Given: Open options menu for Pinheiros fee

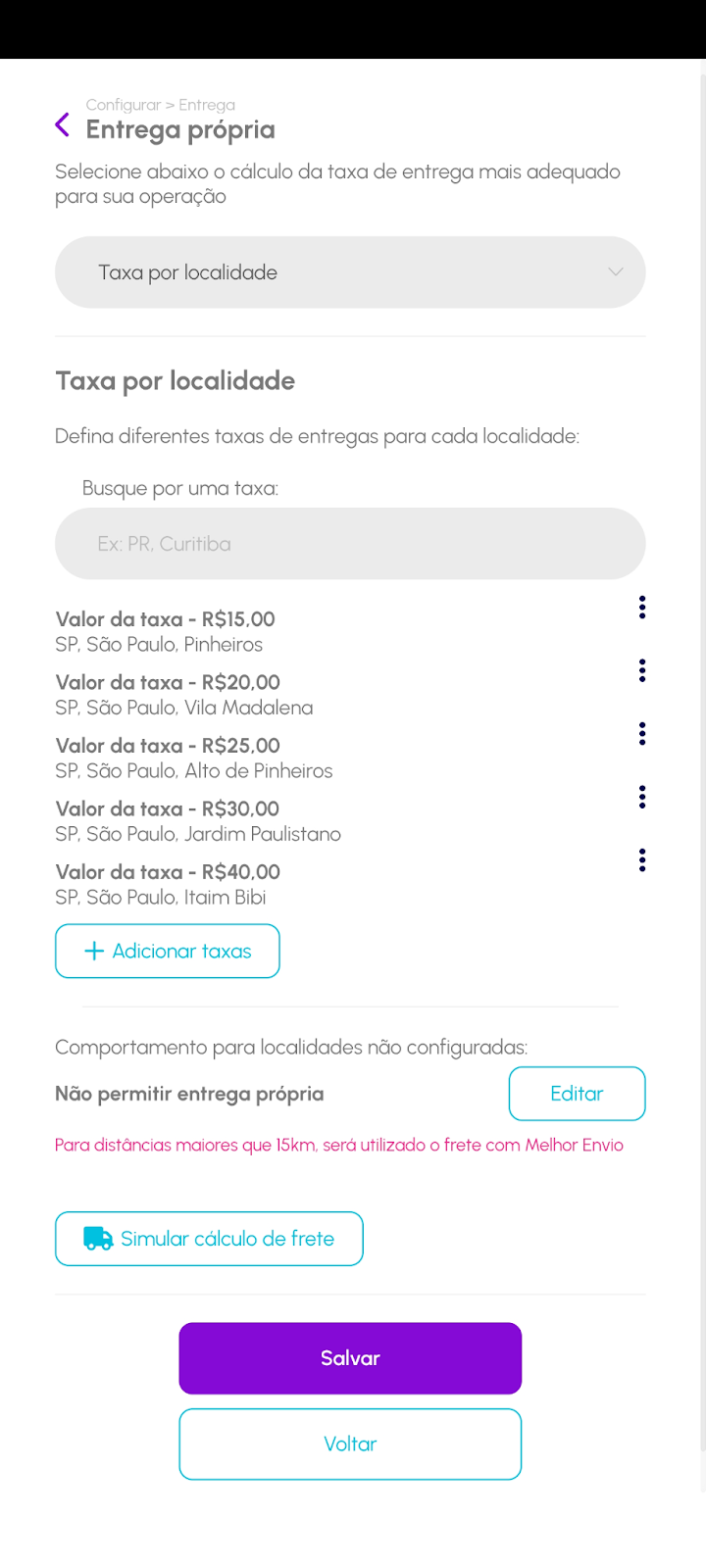Looking at the screenshot, I should pyautogui.click(x=642, y=608).
